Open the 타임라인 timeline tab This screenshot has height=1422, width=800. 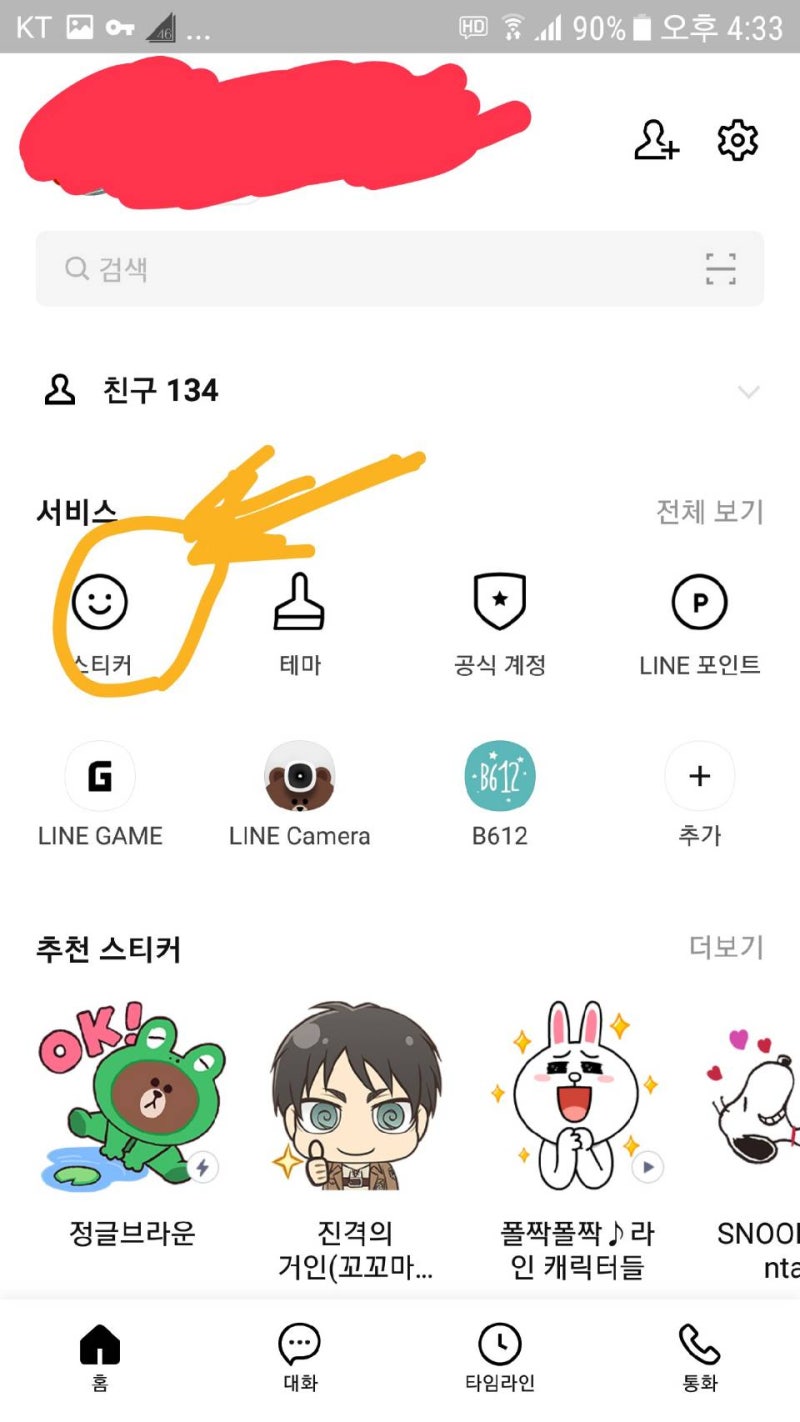500,1355
